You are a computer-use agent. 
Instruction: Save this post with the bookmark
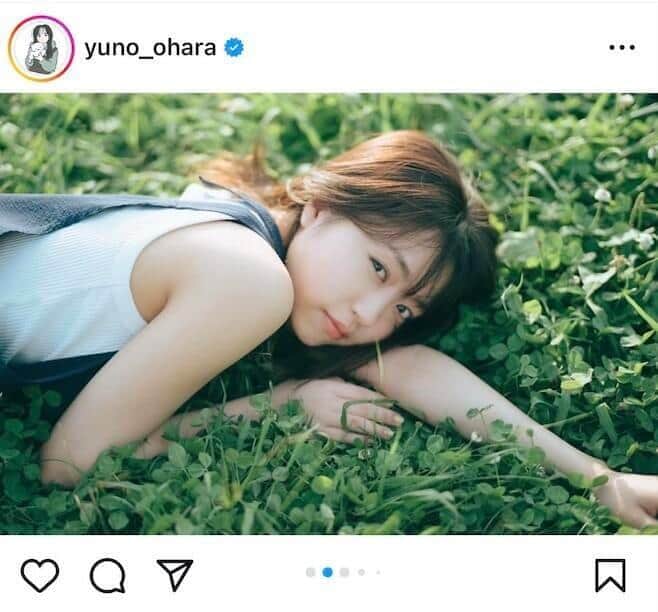pos(610,574)
